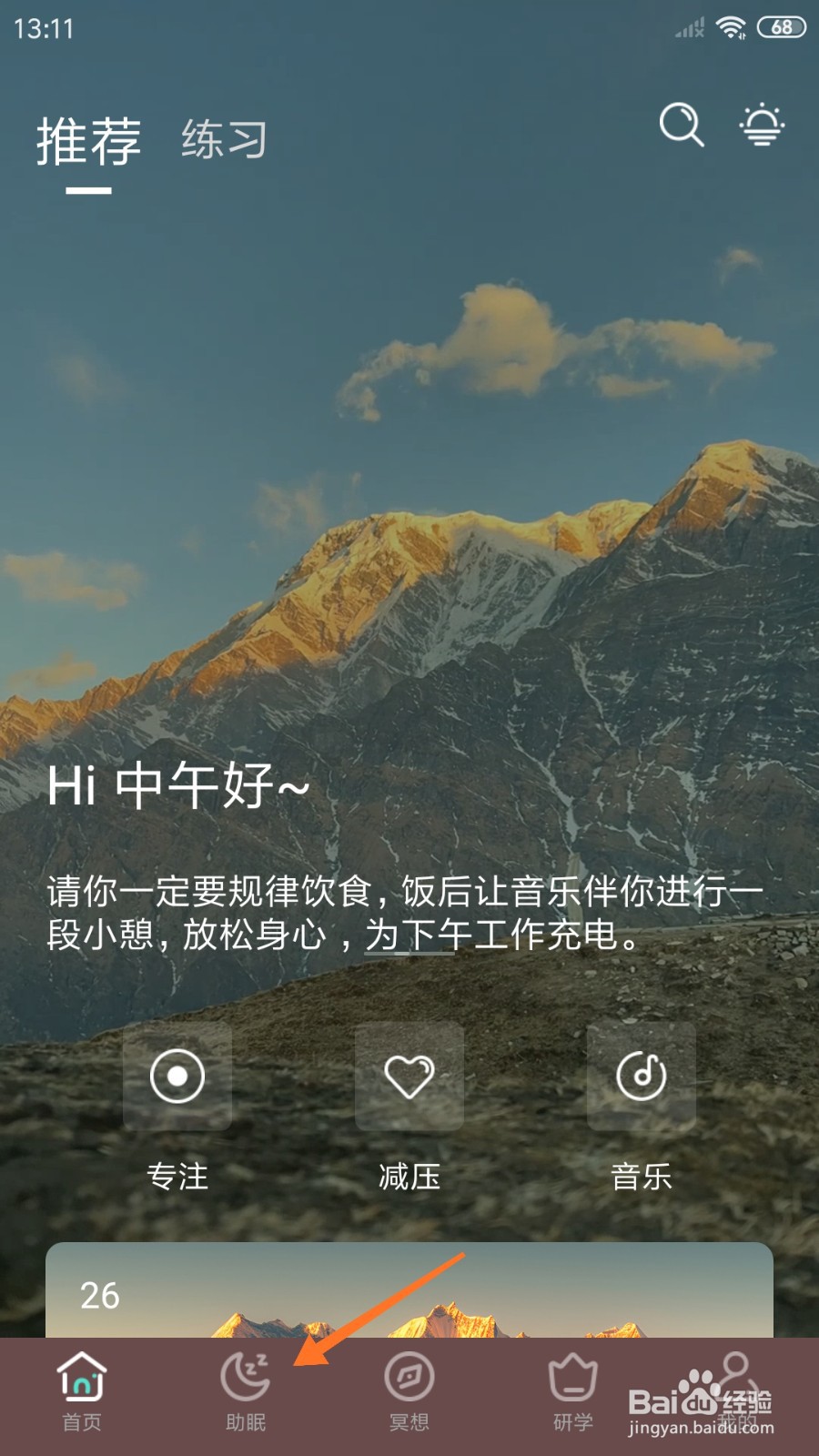819x1456 pixels.
Task: Select the 推荐 tab
Action: pyautogui.click(x=86, y=138)
